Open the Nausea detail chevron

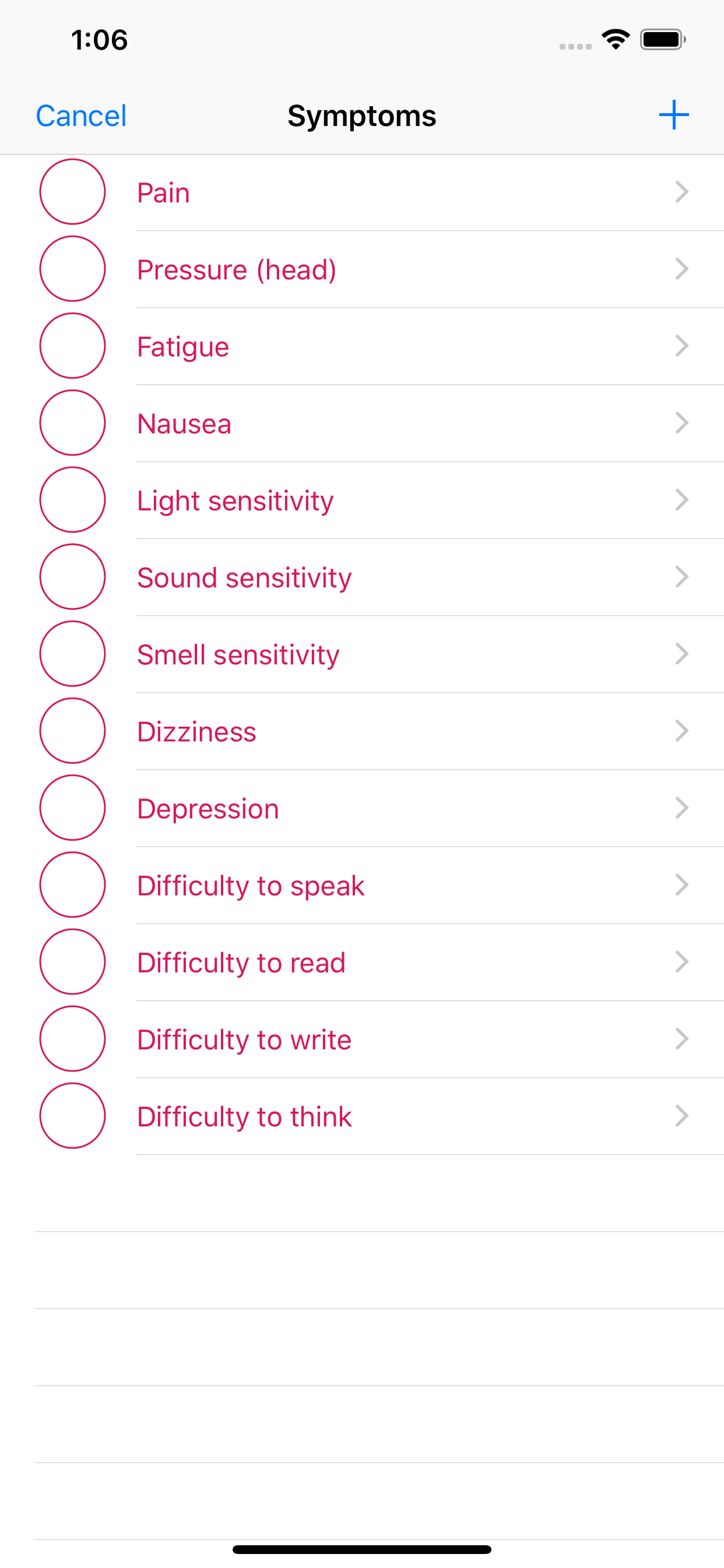click(681, 423)
